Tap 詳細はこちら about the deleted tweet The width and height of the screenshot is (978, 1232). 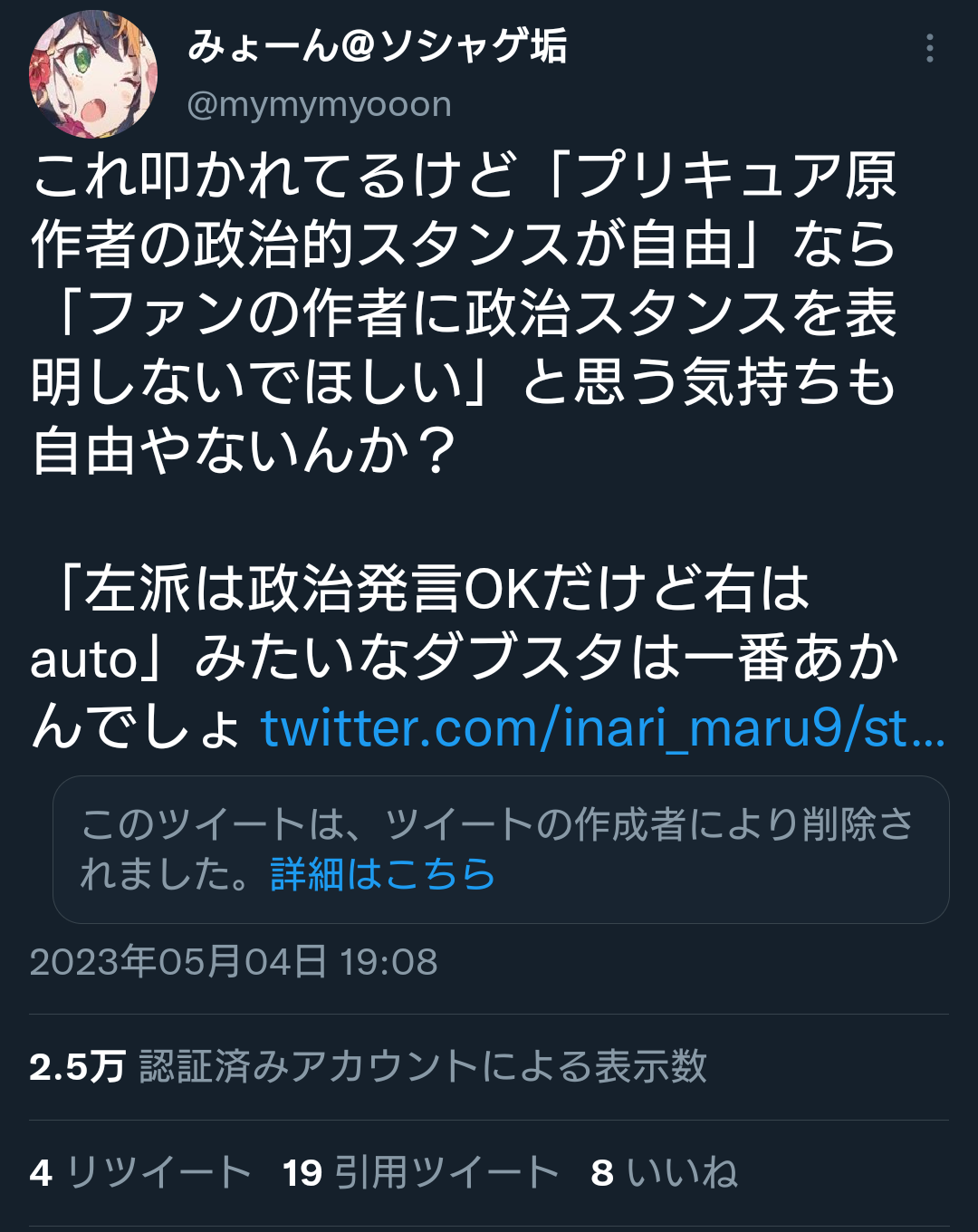pos(382,875)
